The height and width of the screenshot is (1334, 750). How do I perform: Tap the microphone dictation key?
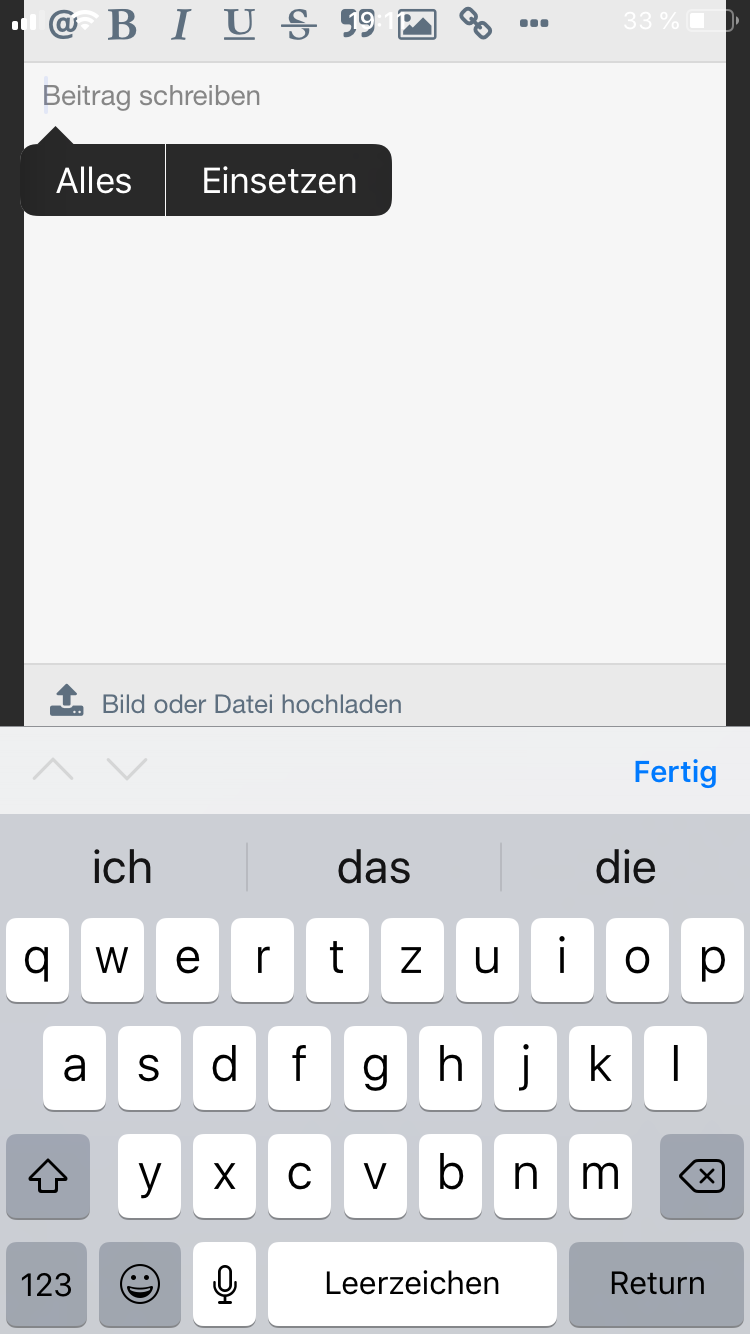(x=225, y=1283)
